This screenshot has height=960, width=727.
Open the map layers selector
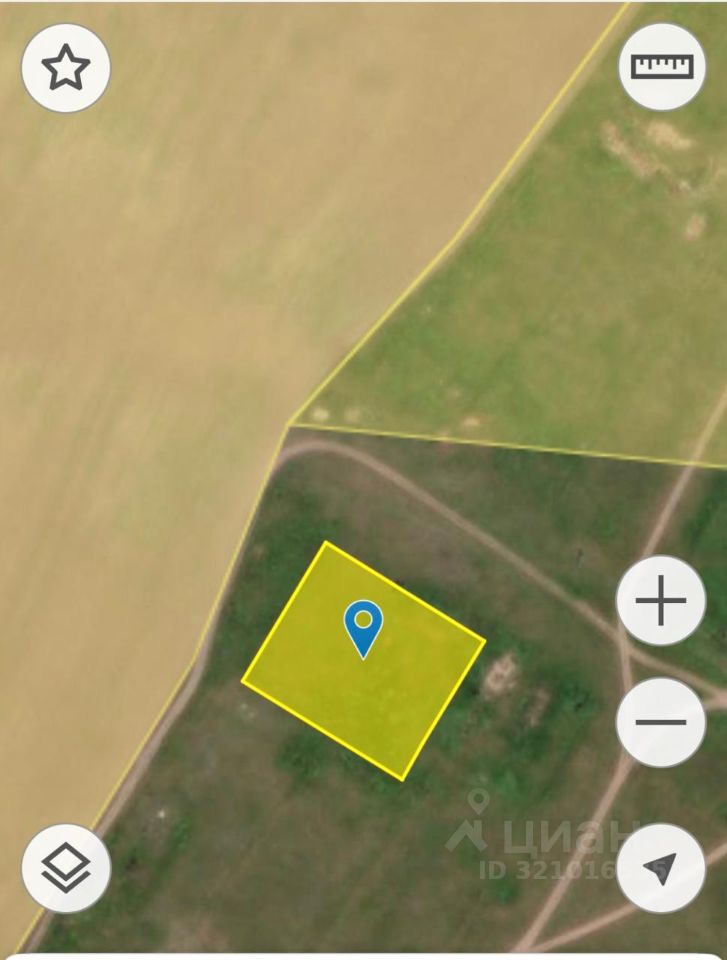pyautogui.click(x=66, y=868)
